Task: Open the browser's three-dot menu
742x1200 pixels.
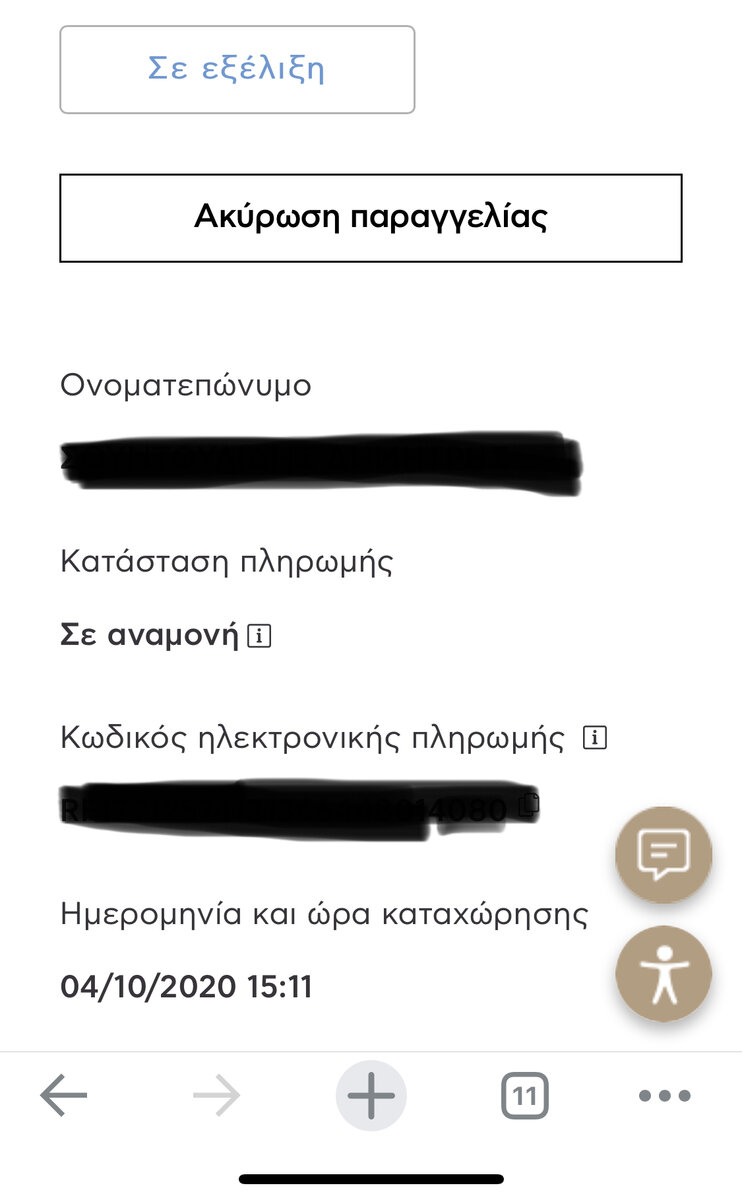Action: [x=664, y=1097]
